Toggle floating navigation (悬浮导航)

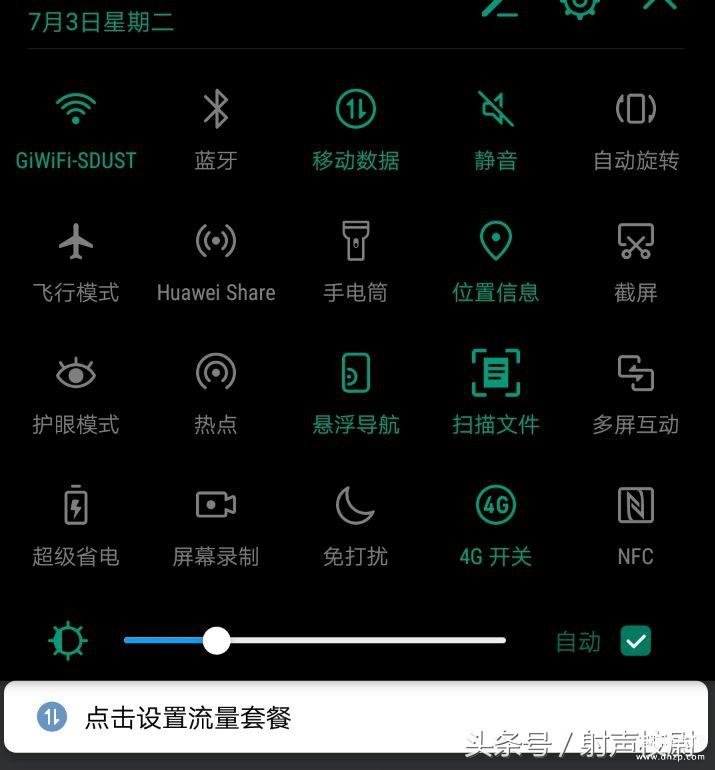[x=355, y=374]
